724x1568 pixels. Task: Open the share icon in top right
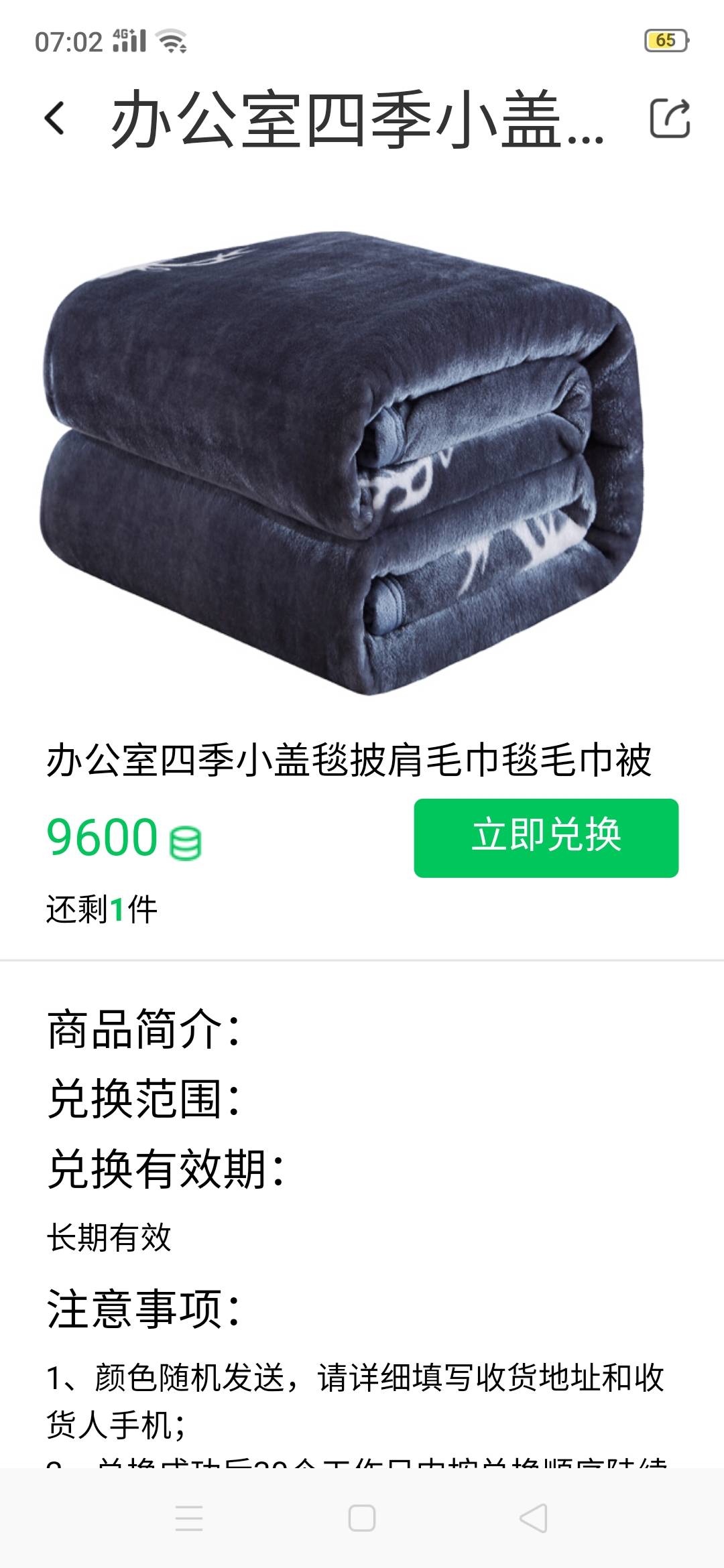pyautogui.click(x=670, y=119)
